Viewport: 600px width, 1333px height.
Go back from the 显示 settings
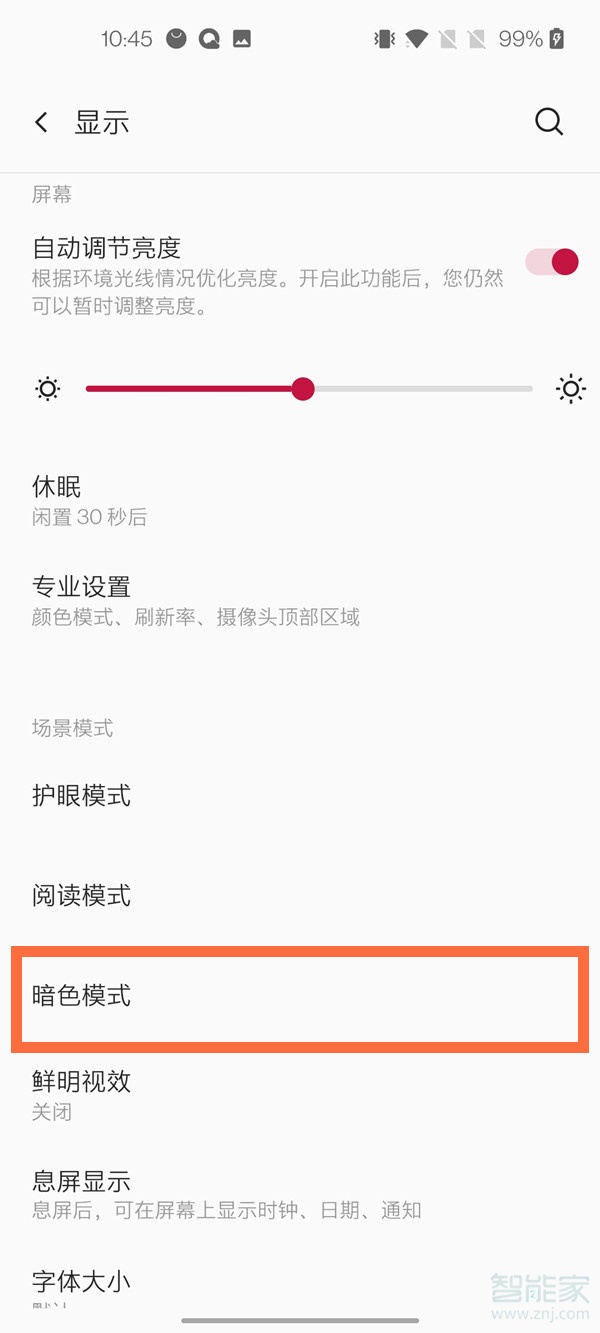pyautogui.click(x=41, y=123)
